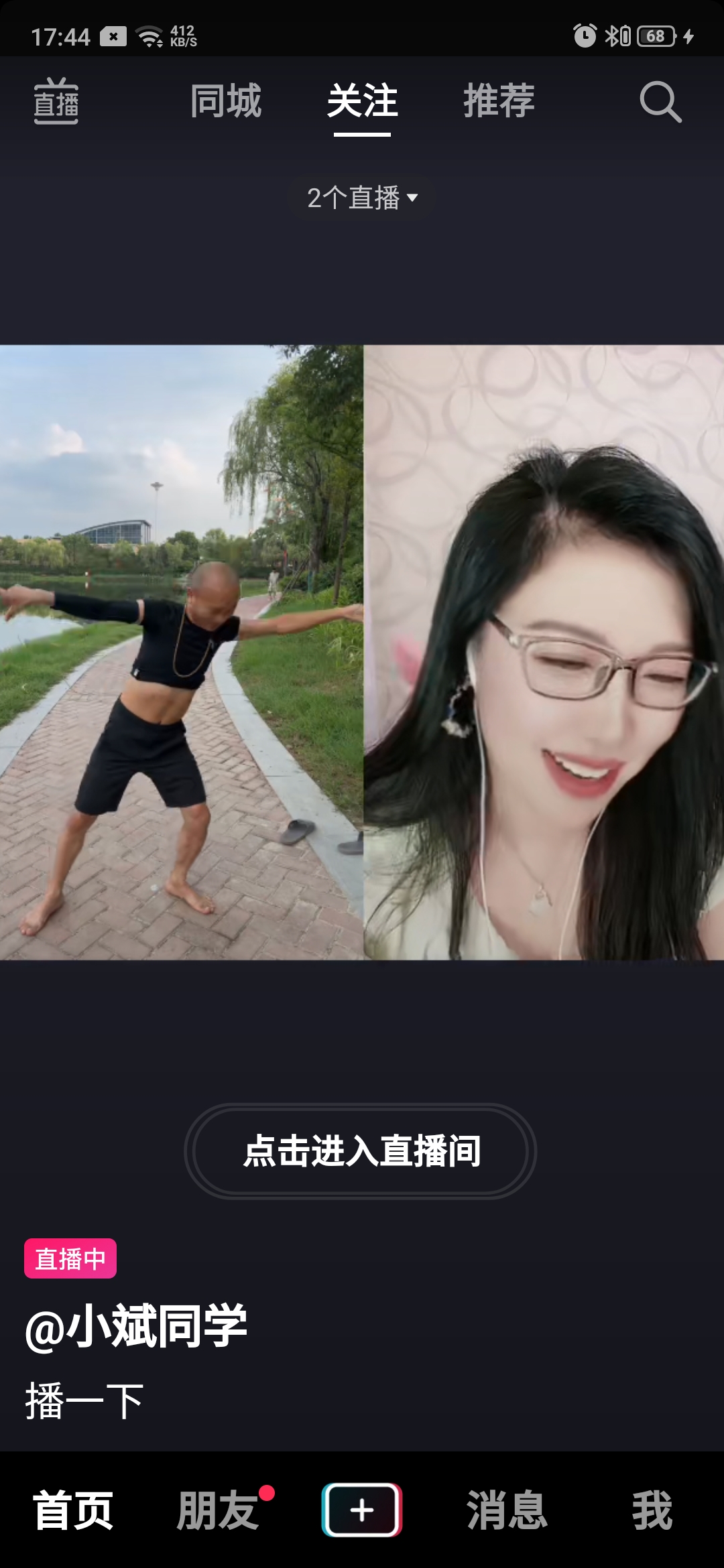This screenshot has width=724, height=1568.
Task: Tap 点击进入直播间 to enter the live room
Action: 361,1151
